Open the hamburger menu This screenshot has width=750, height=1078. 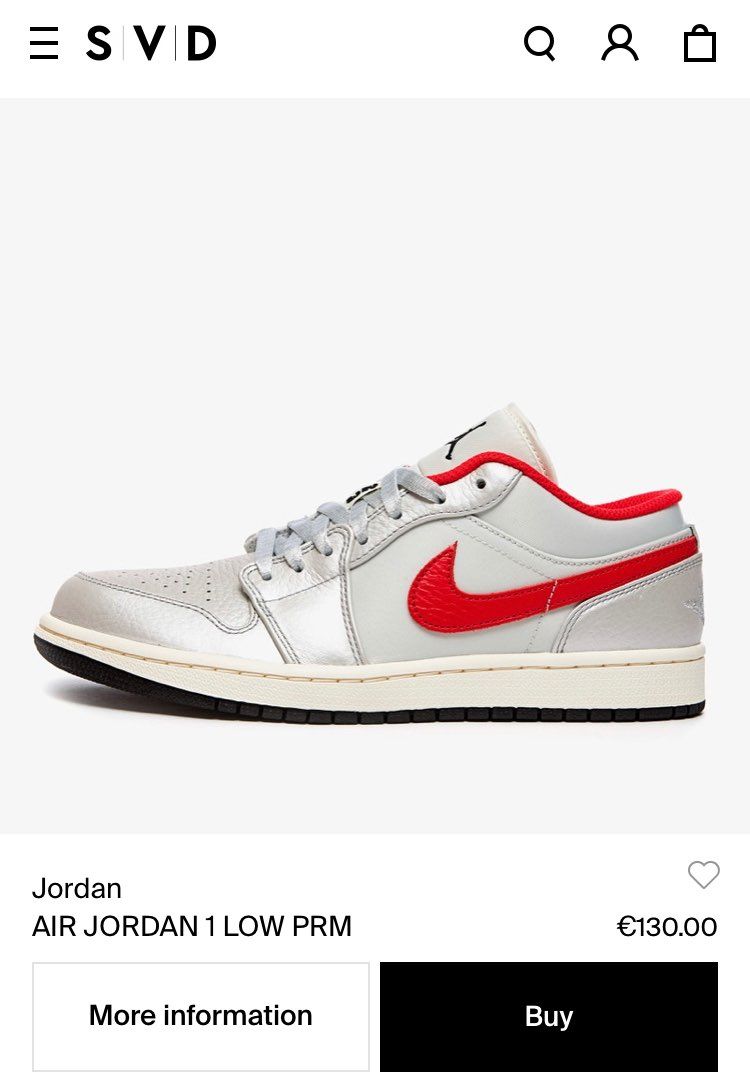point(44,44)
